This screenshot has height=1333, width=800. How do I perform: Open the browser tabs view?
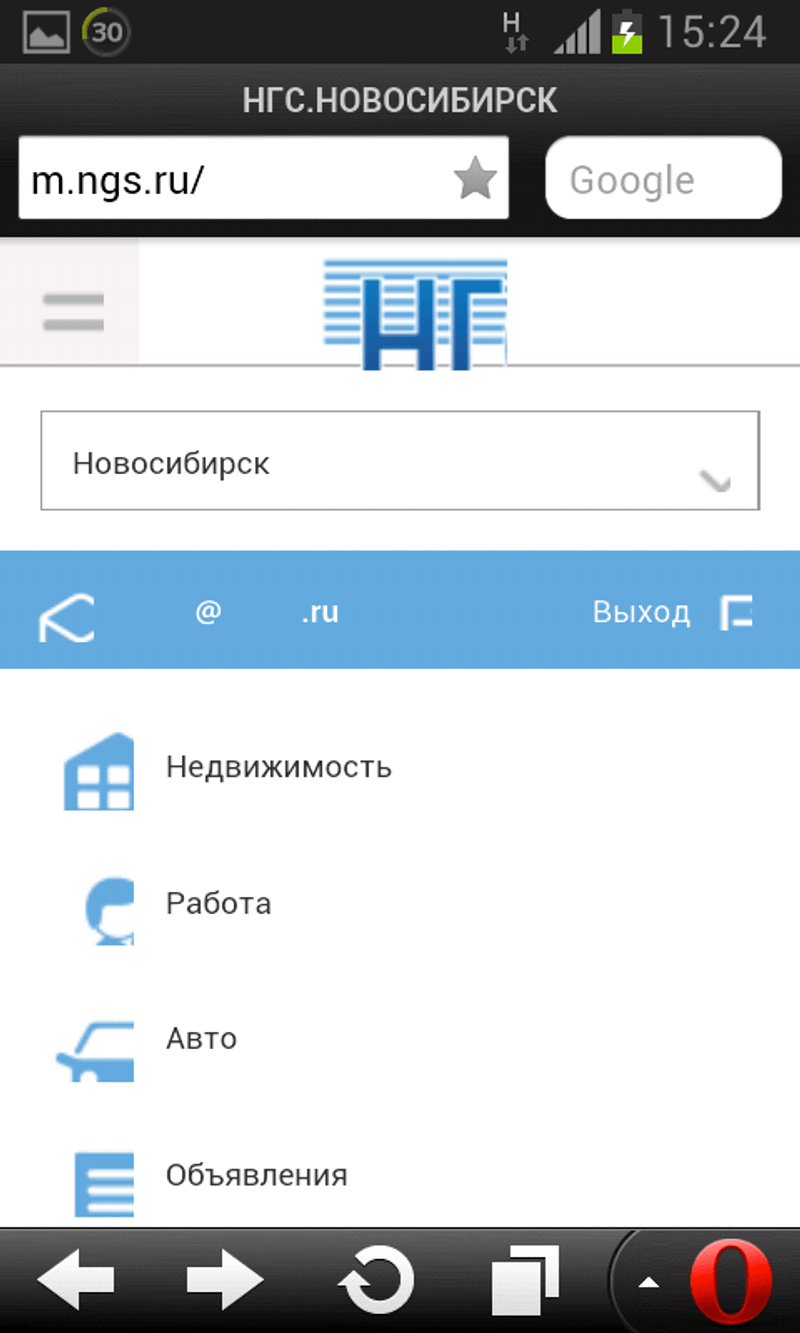coord(525,1280)
